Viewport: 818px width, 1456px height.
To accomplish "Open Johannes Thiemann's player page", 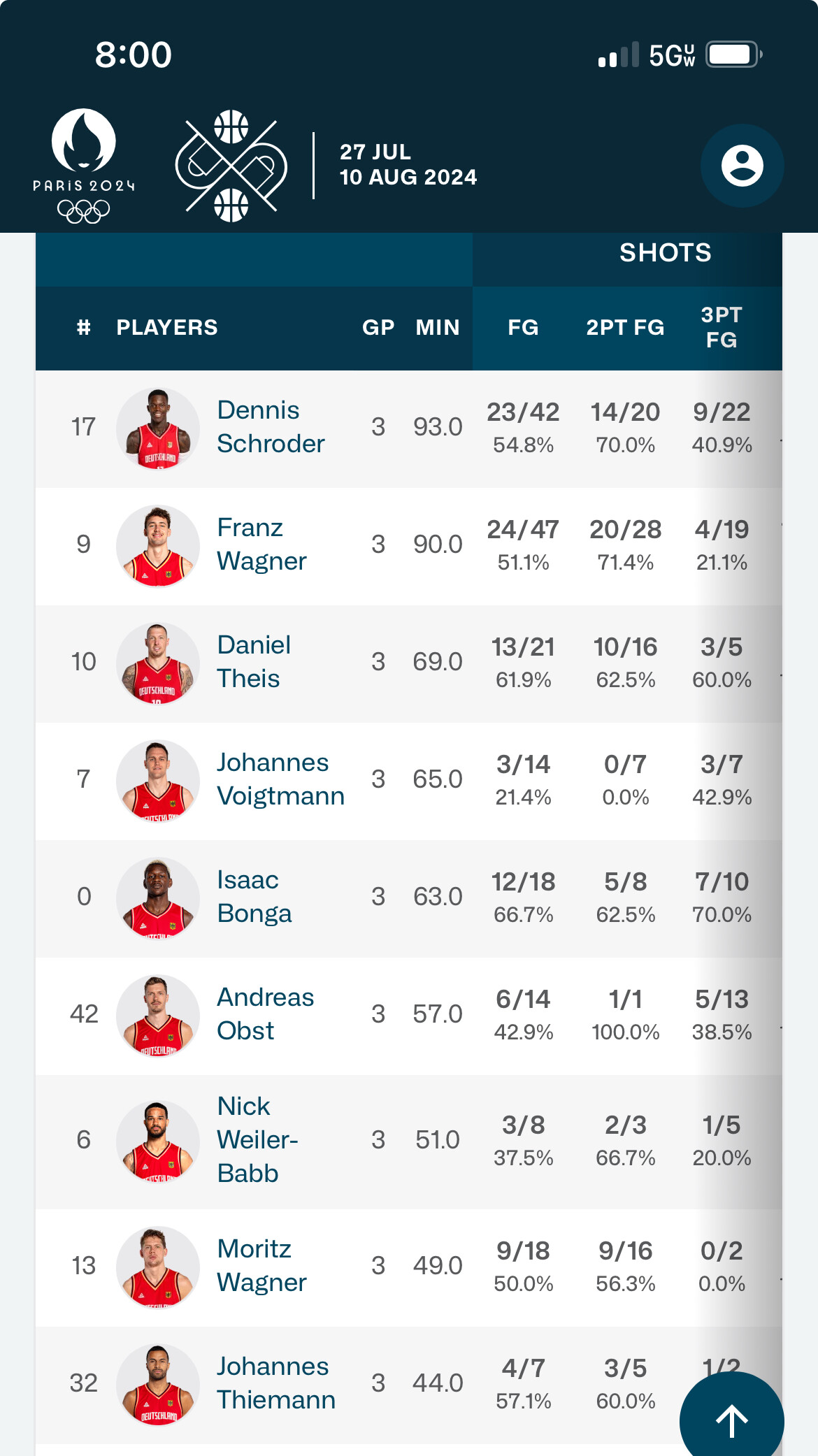I will (x=275, y=1383).
